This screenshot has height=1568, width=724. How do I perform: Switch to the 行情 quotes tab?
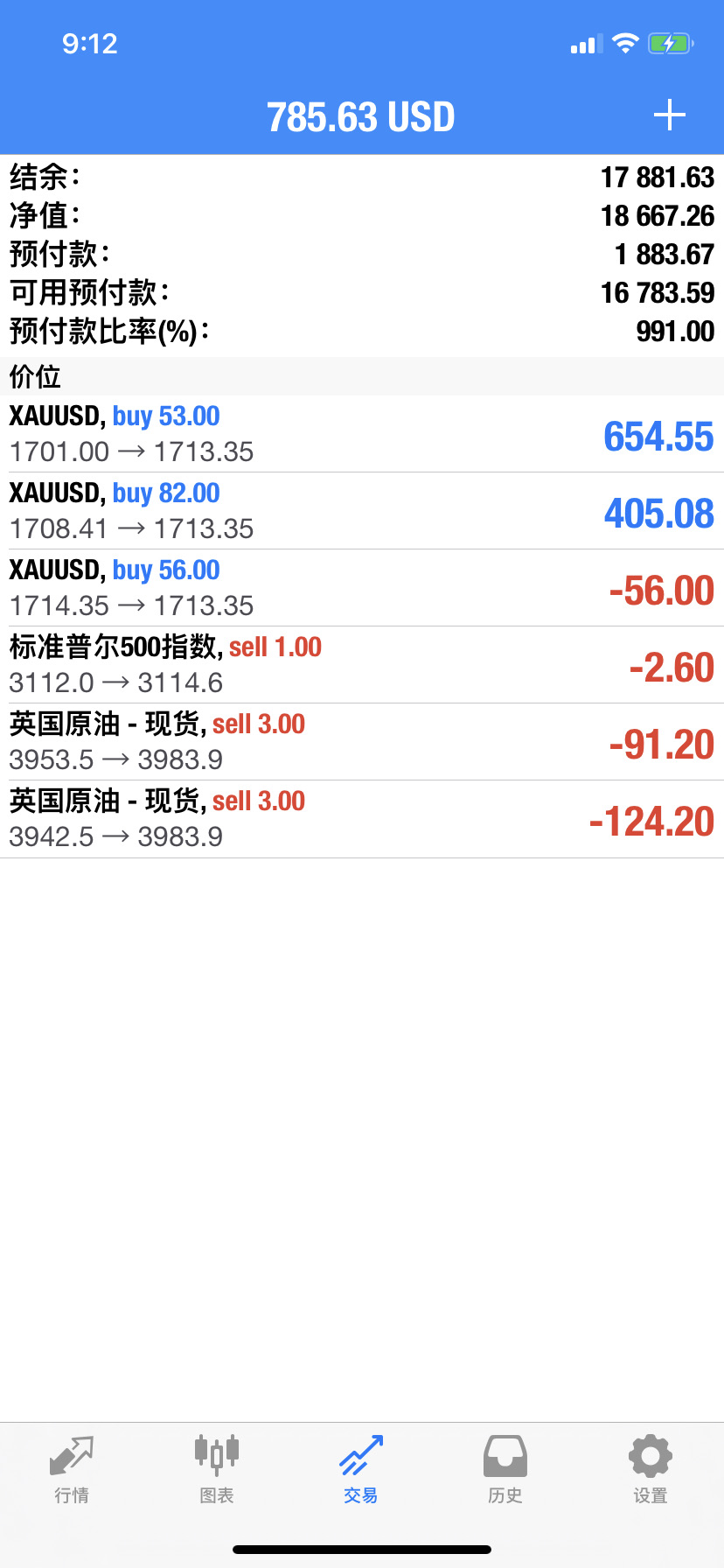pyautogui.click(x=72, y=1470)
